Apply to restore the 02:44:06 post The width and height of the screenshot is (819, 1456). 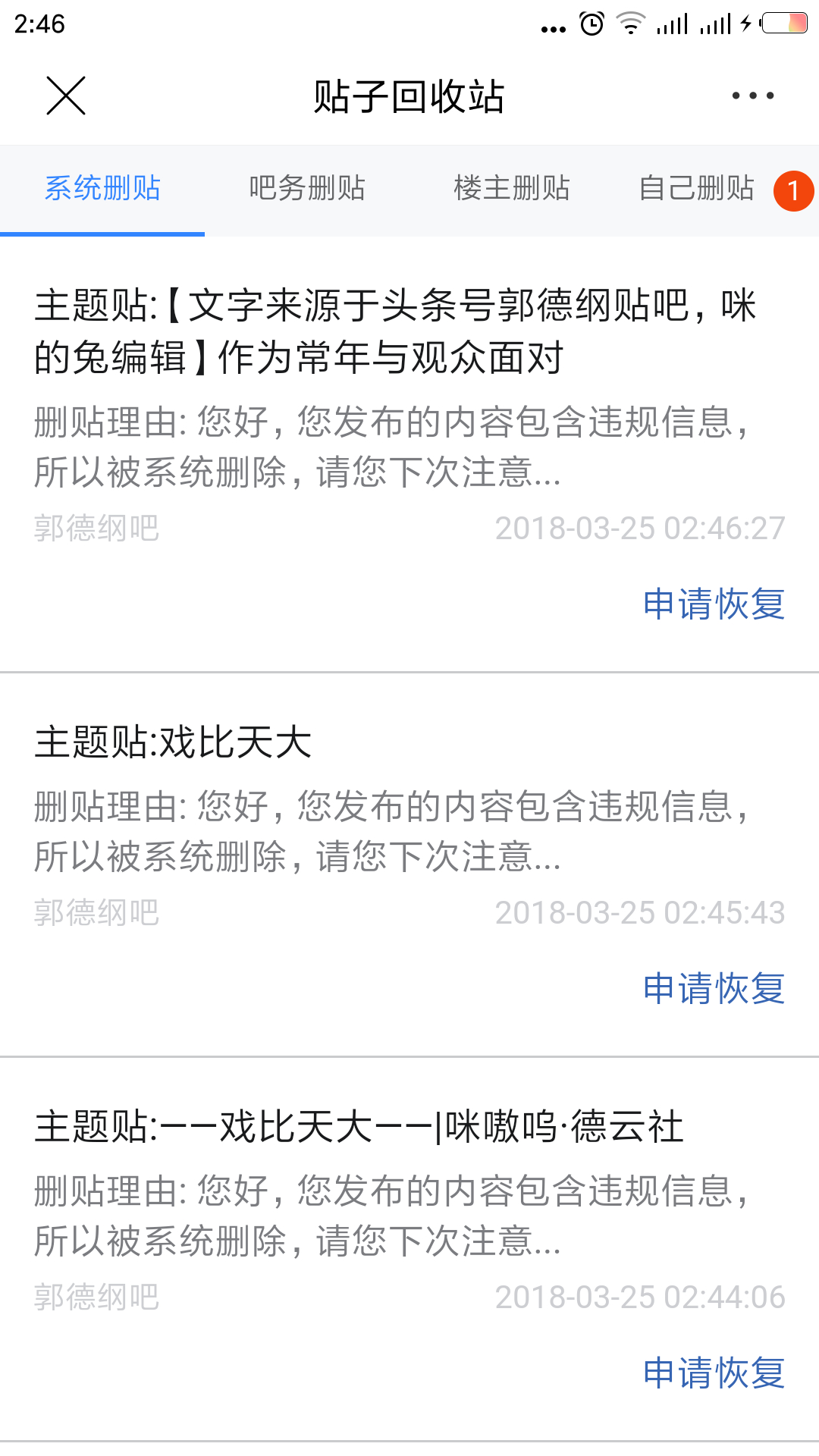pyautogui.click(x=714, y=1373)
